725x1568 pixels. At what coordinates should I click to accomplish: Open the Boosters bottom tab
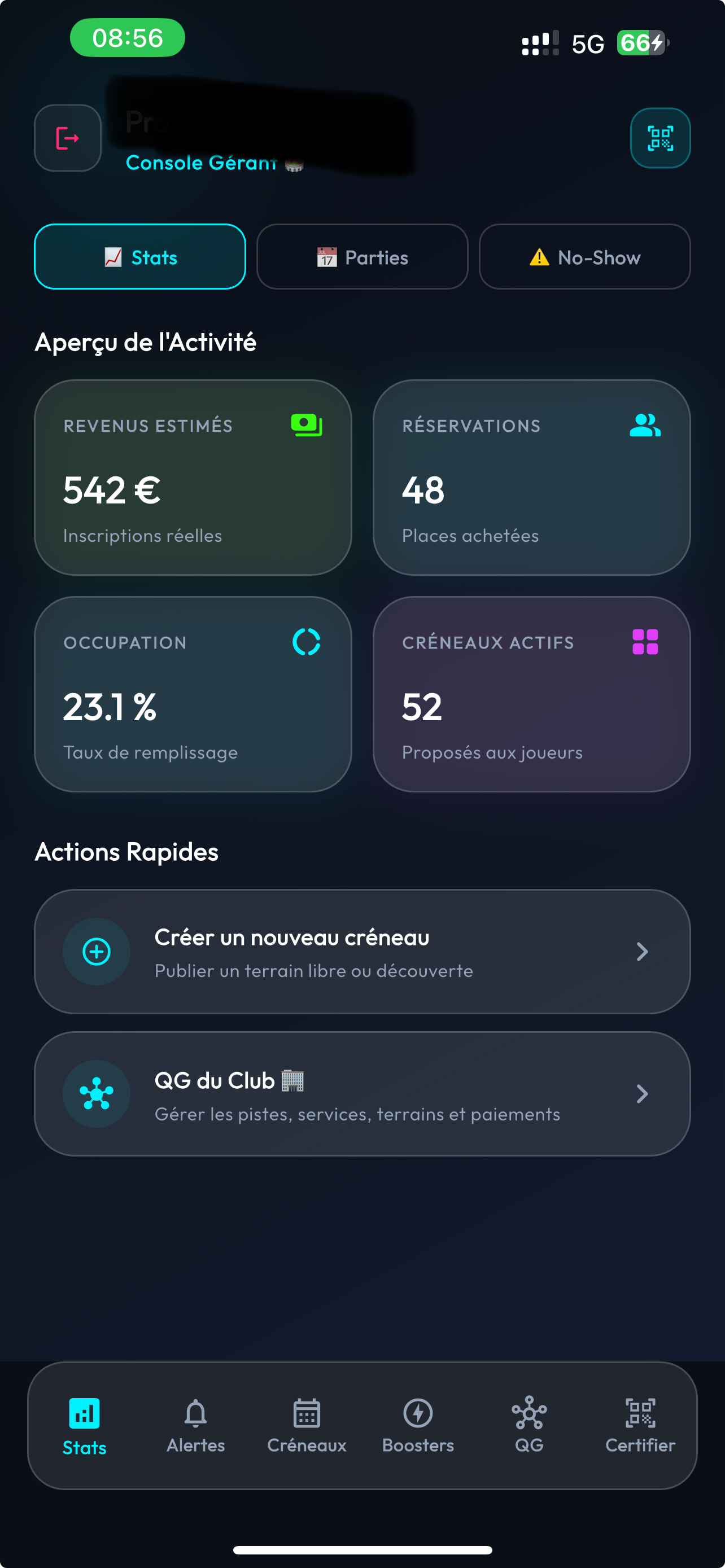418,1426
